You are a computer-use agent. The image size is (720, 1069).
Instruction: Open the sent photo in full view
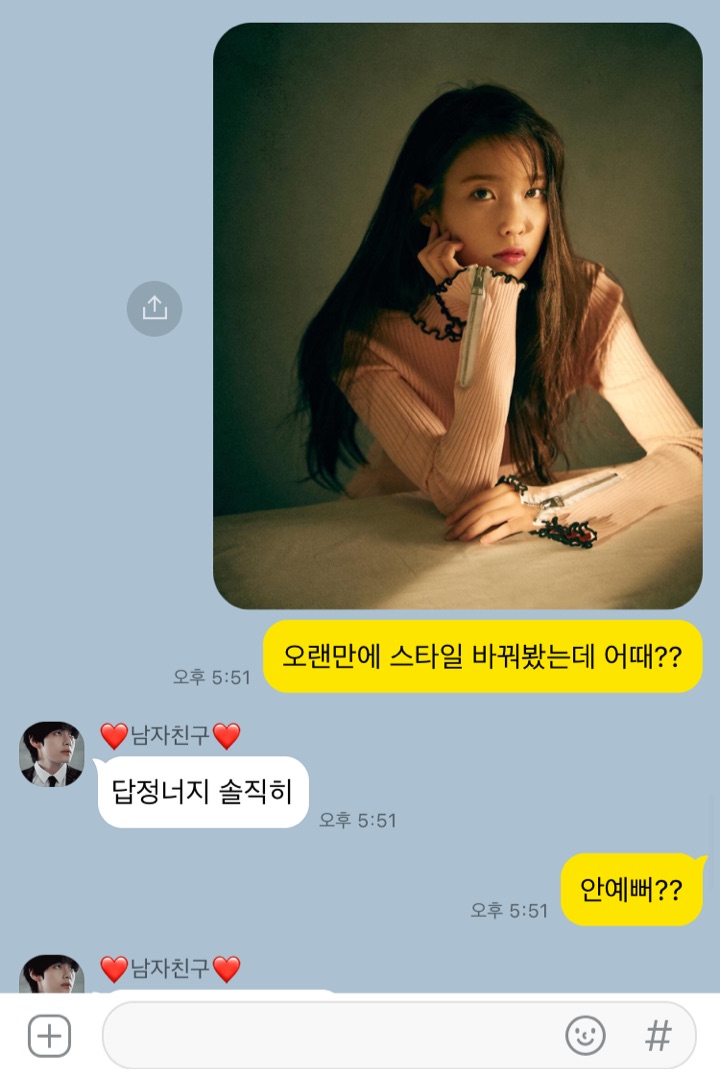(x=457, y=316)
